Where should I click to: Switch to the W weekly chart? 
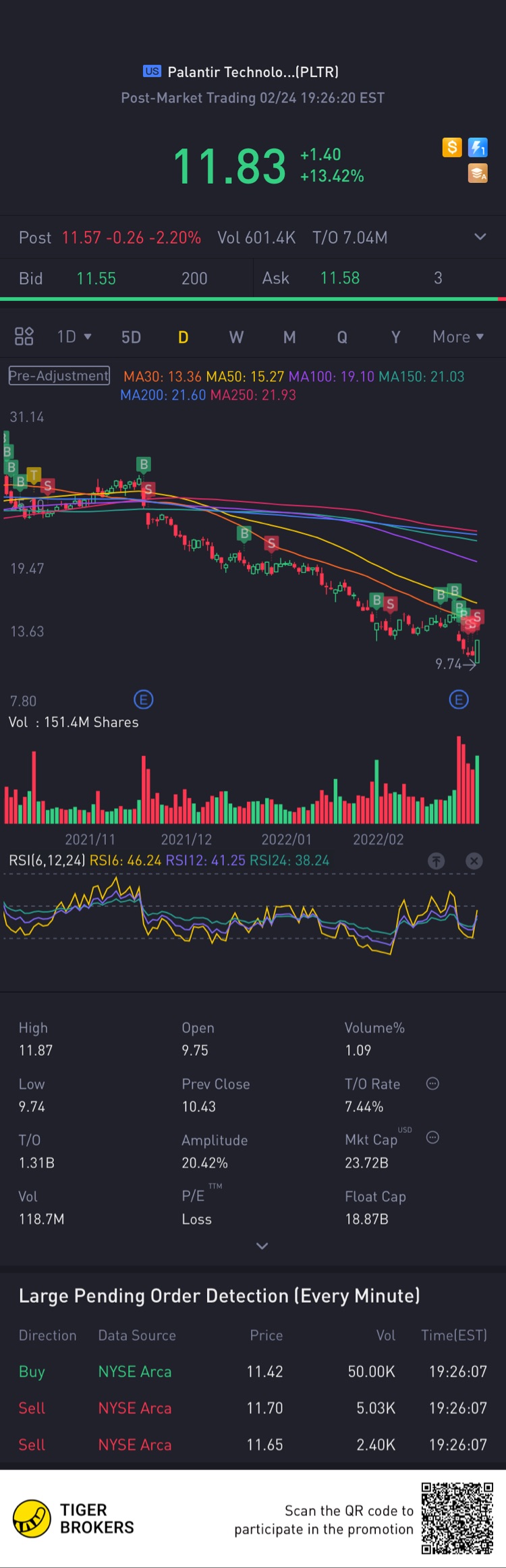click(236, 337)
